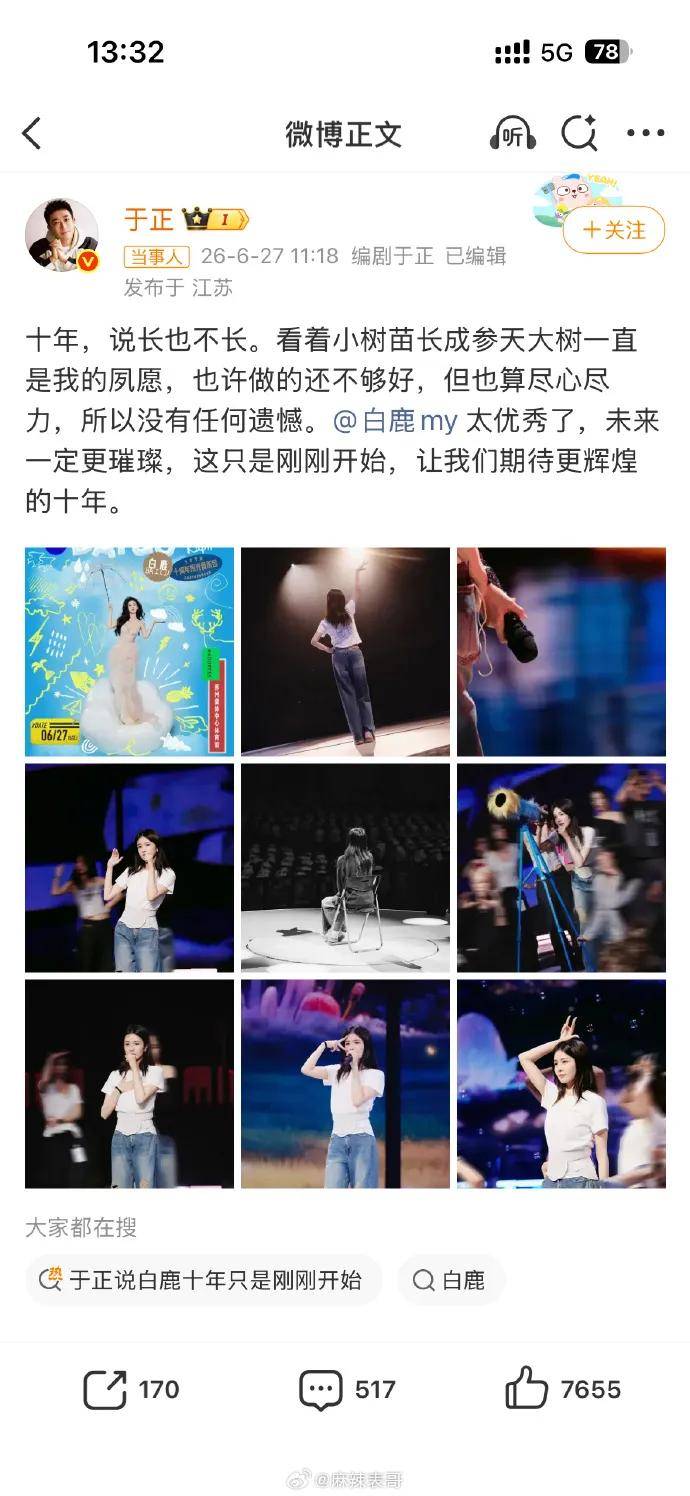The width and height of the screenshot is (690, 1496).
Task: Open the three-dot overflow menu
Action: tap(645, 133)
